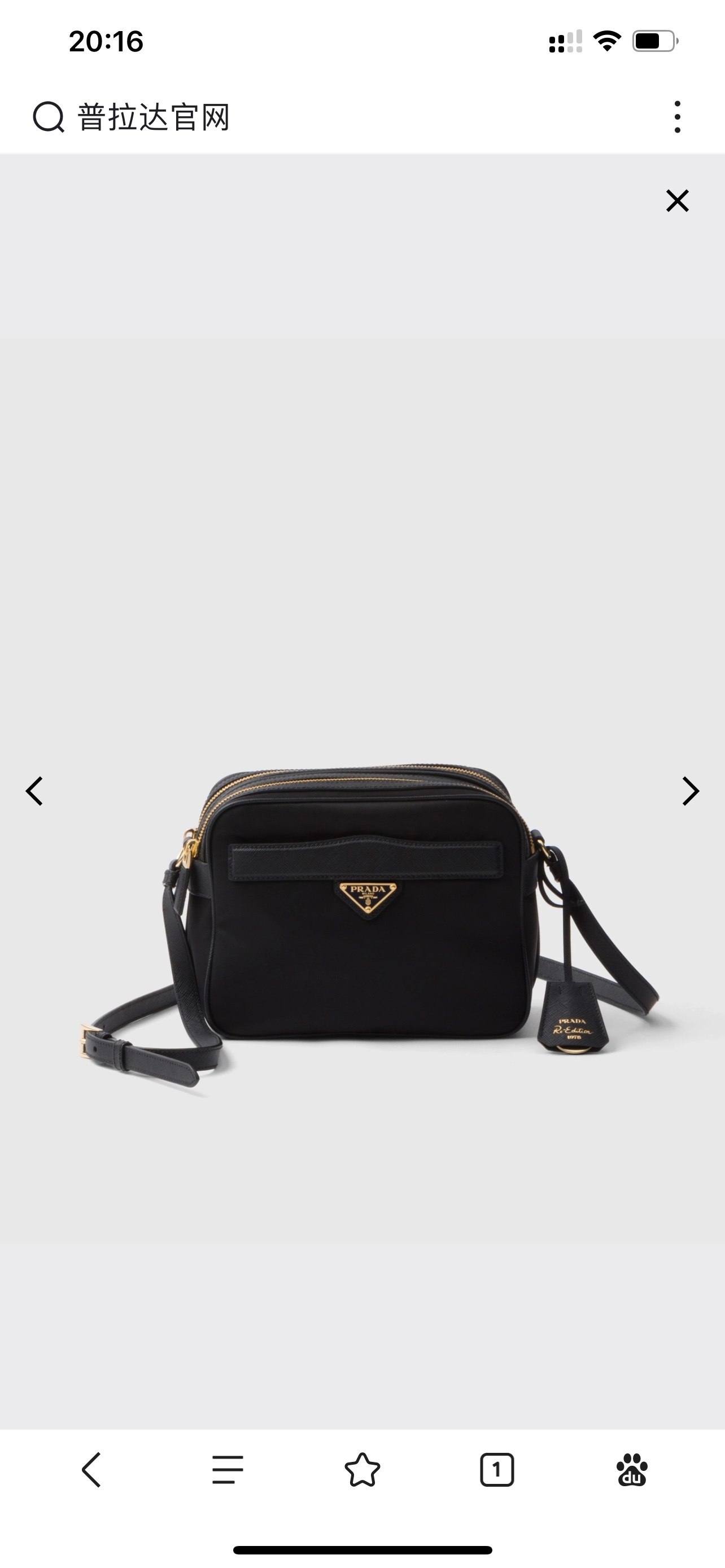Open the tab switcher showing 1

click(x=497, y=1470)
